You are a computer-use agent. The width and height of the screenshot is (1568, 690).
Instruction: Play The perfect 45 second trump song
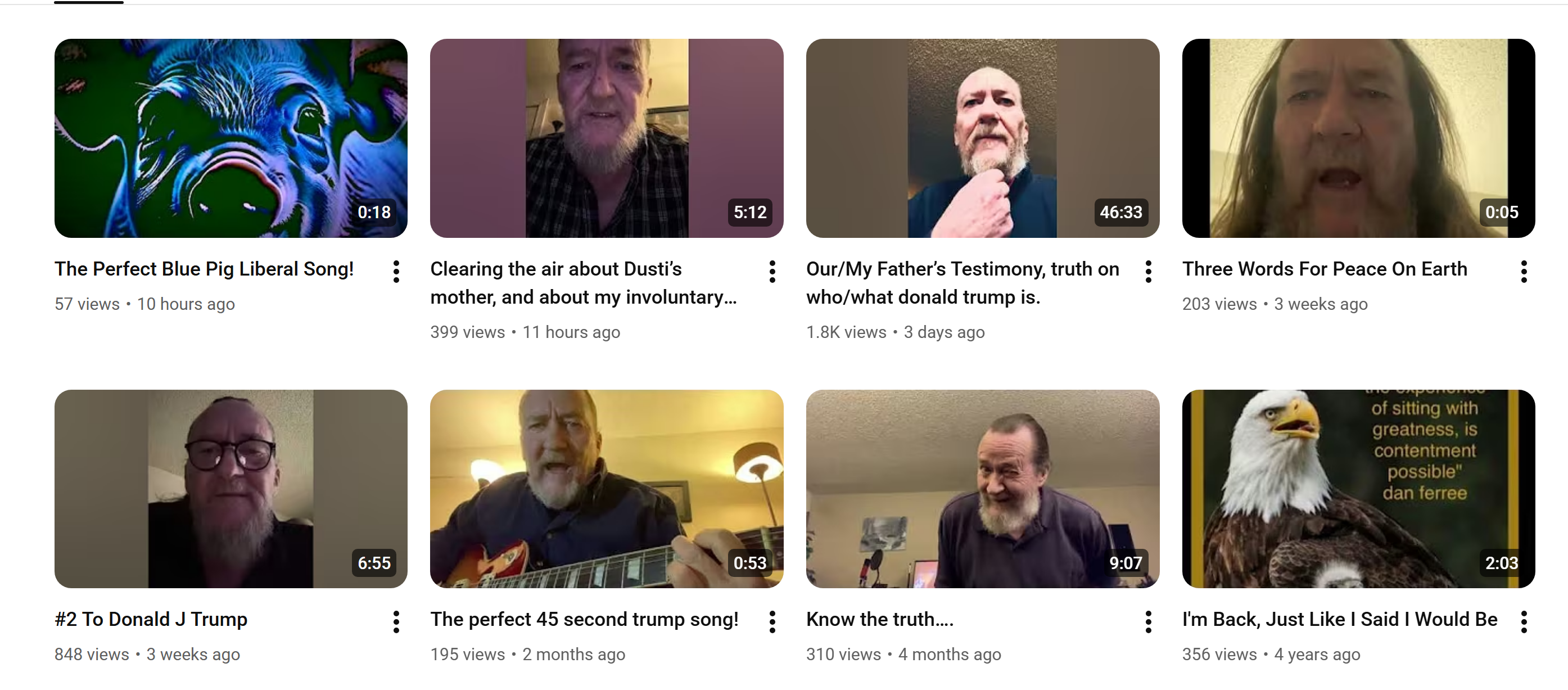tap(606, 489)
